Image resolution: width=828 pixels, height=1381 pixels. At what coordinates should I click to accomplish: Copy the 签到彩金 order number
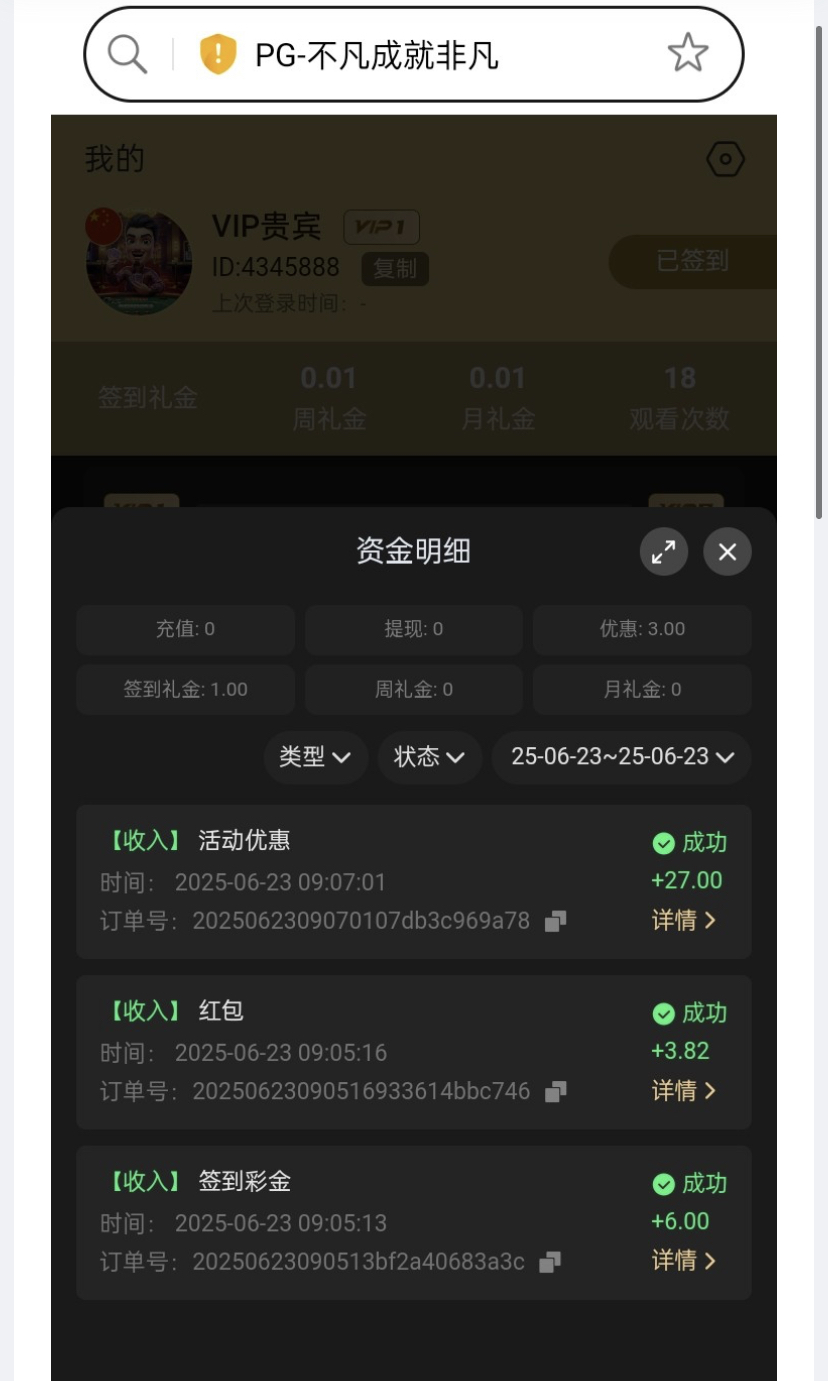click(x=549, y=1262)
